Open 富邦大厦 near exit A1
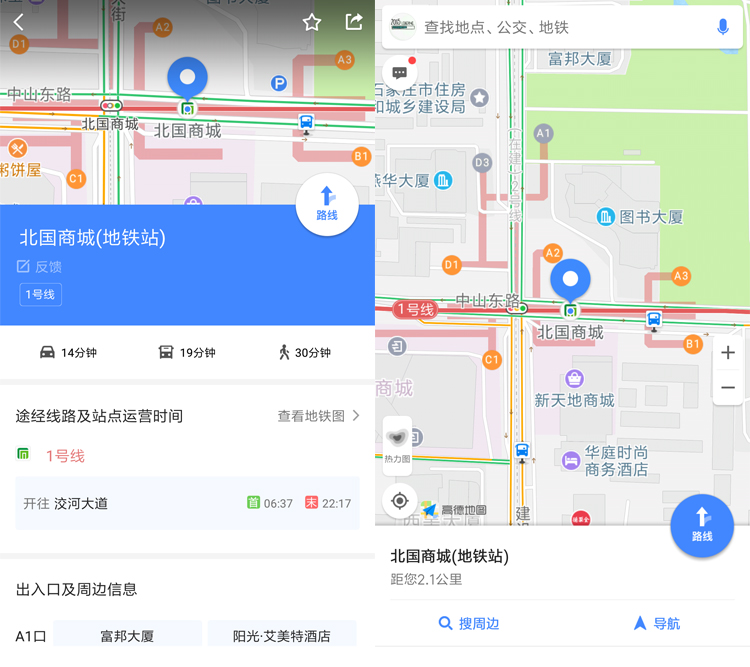 pyautogui.click(x=127, y=635)
